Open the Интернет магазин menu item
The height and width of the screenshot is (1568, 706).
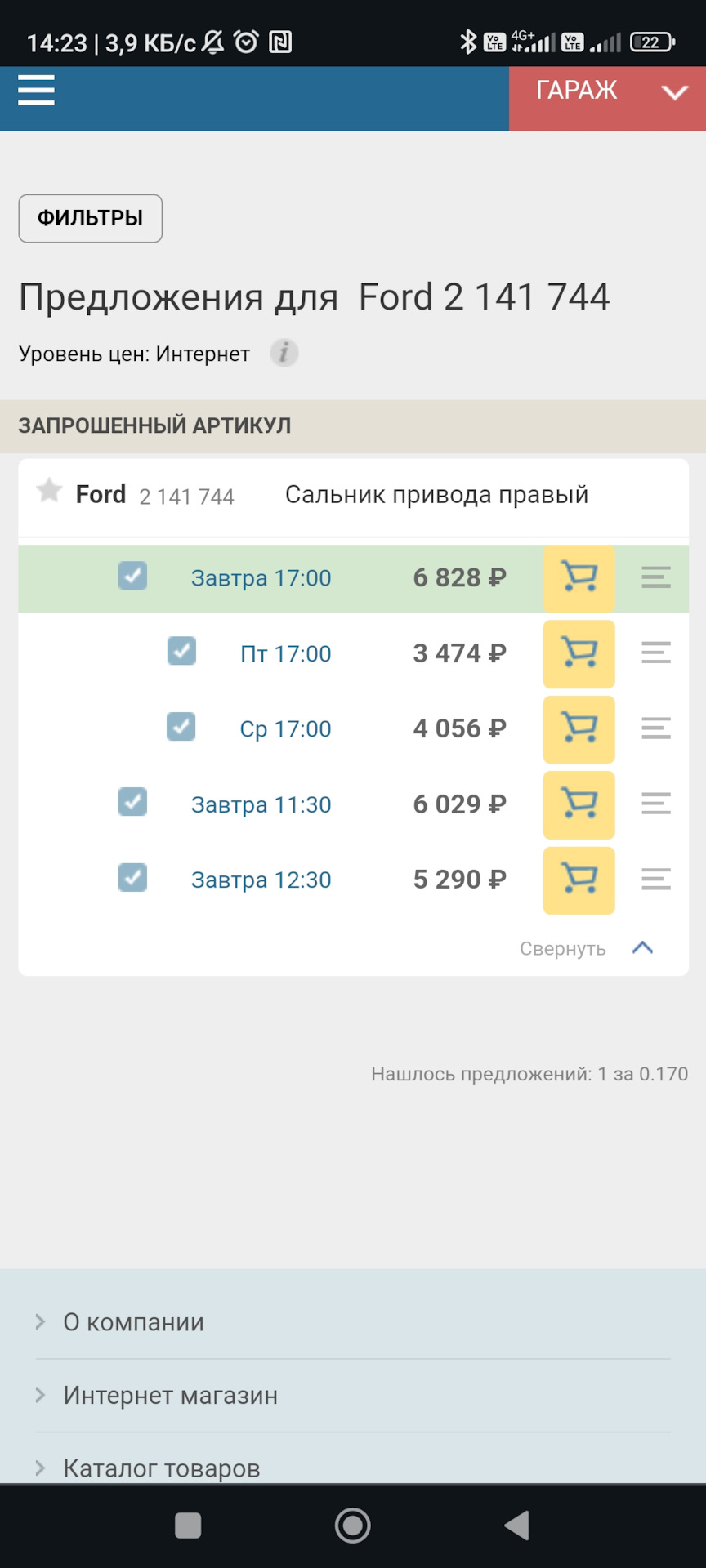[x=170, y=1395]
